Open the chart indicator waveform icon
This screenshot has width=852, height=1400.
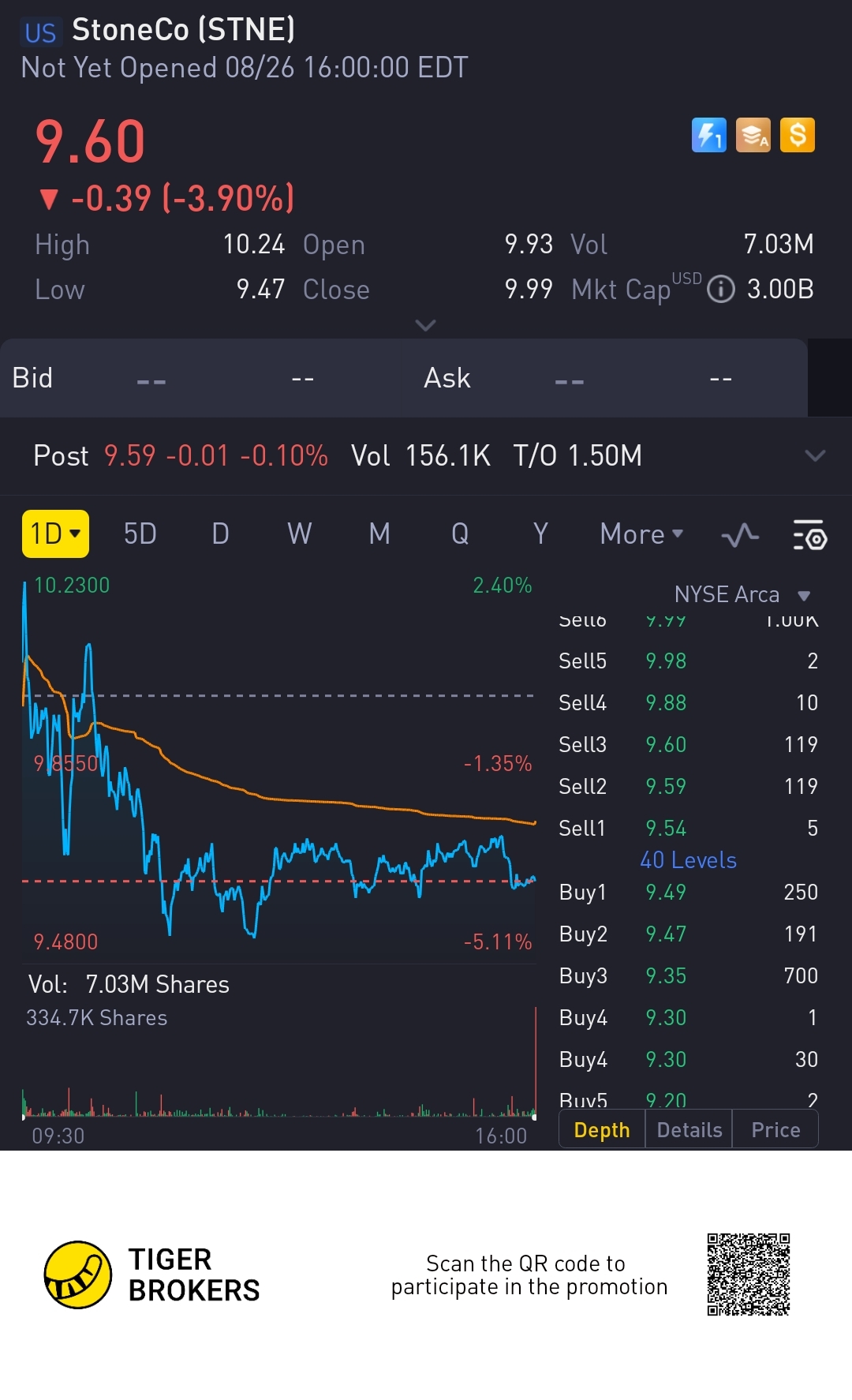pos(740,536)
